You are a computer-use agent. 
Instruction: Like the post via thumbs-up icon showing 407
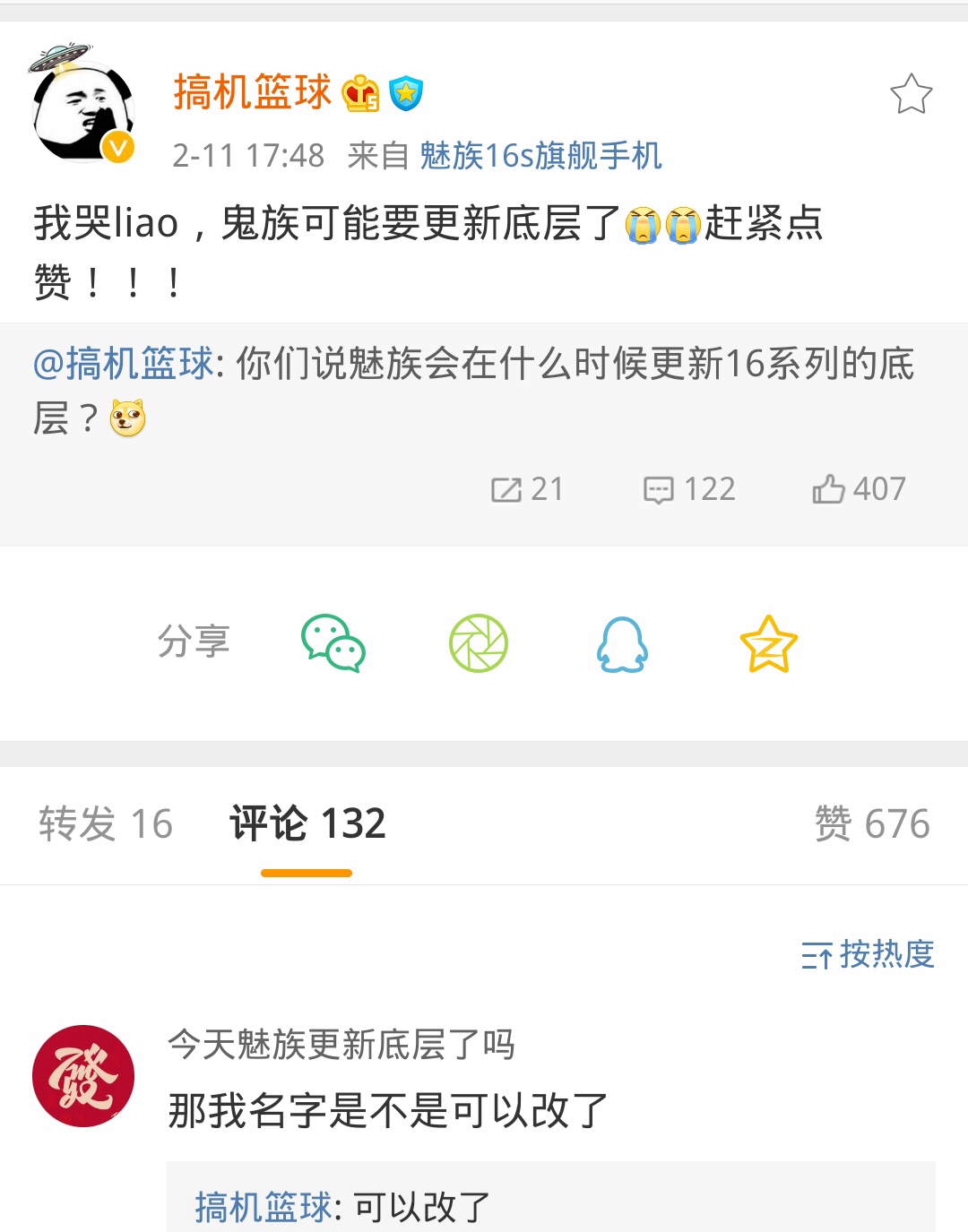coord(859,489)
